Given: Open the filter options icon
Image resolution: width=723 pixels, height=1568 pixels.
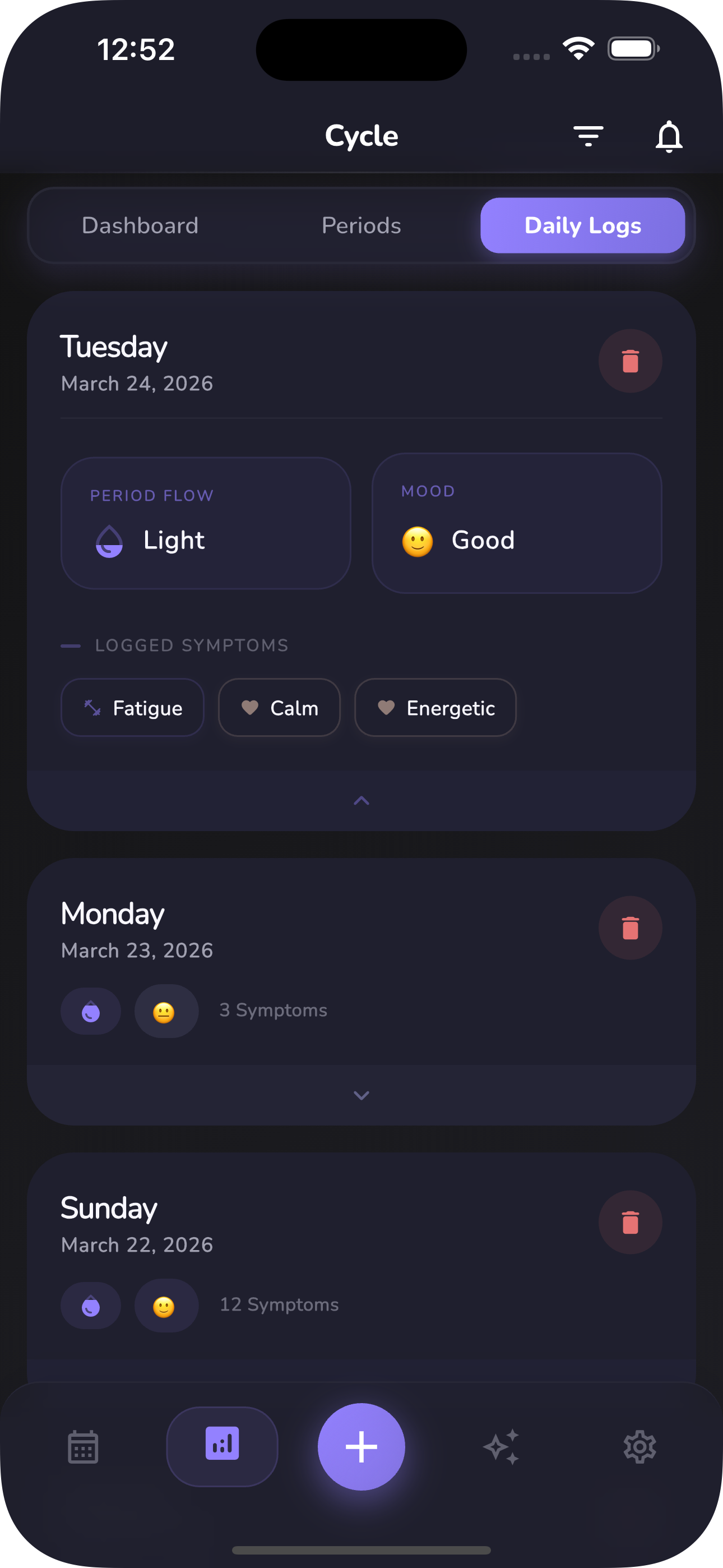Looking at the screenshot, I should pos(588,136).
